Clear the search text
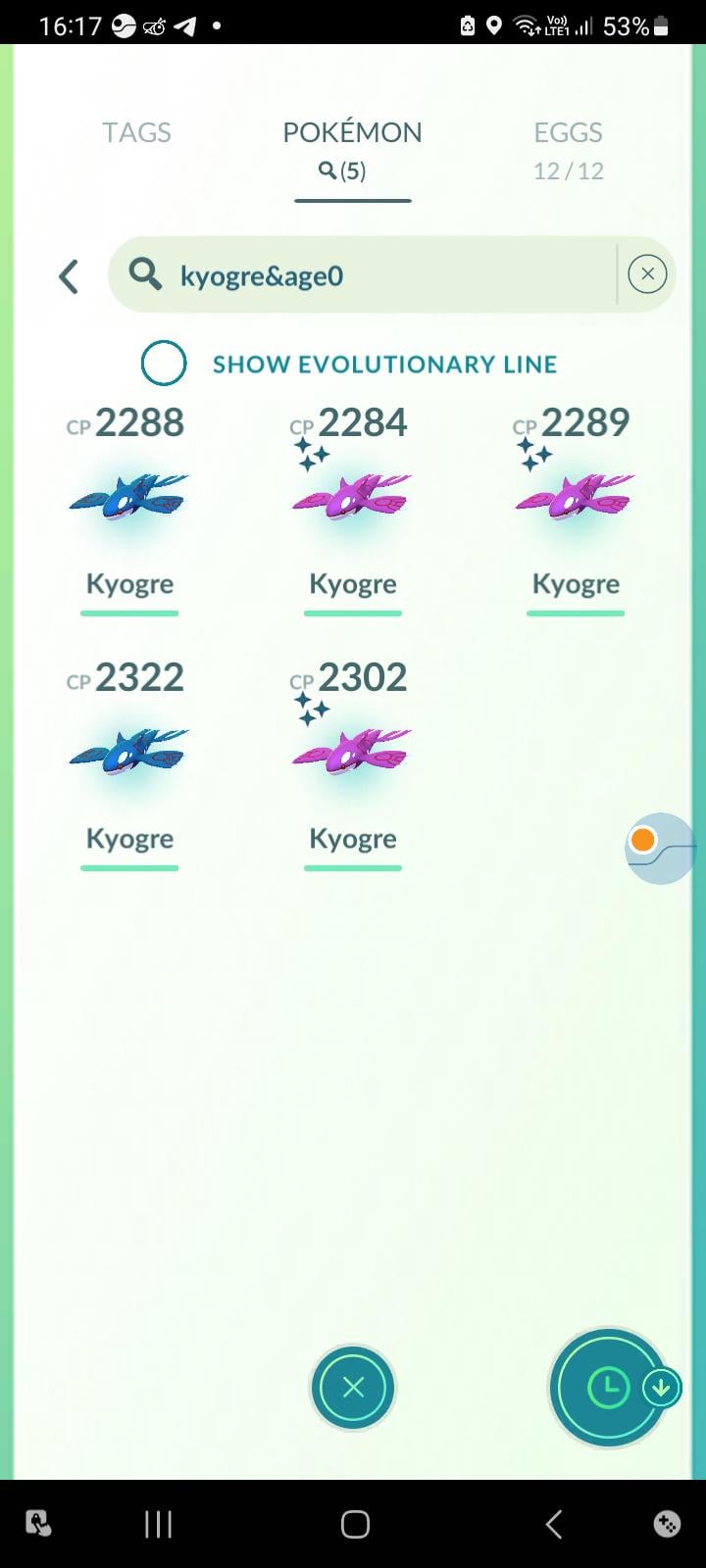The image size is (706, 1568). tap(647, 274)
